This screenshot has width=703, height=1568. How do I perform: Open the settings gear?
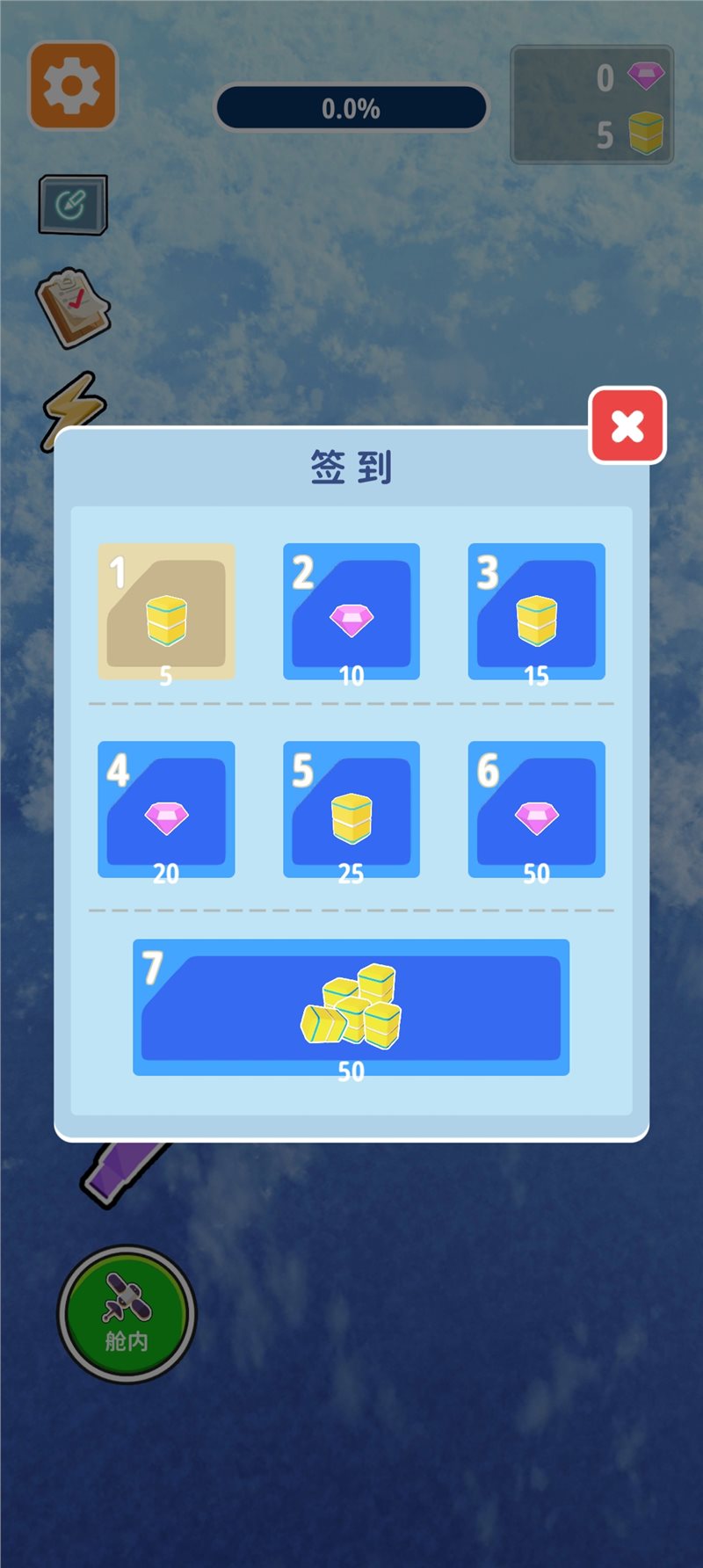pos(73,86)
